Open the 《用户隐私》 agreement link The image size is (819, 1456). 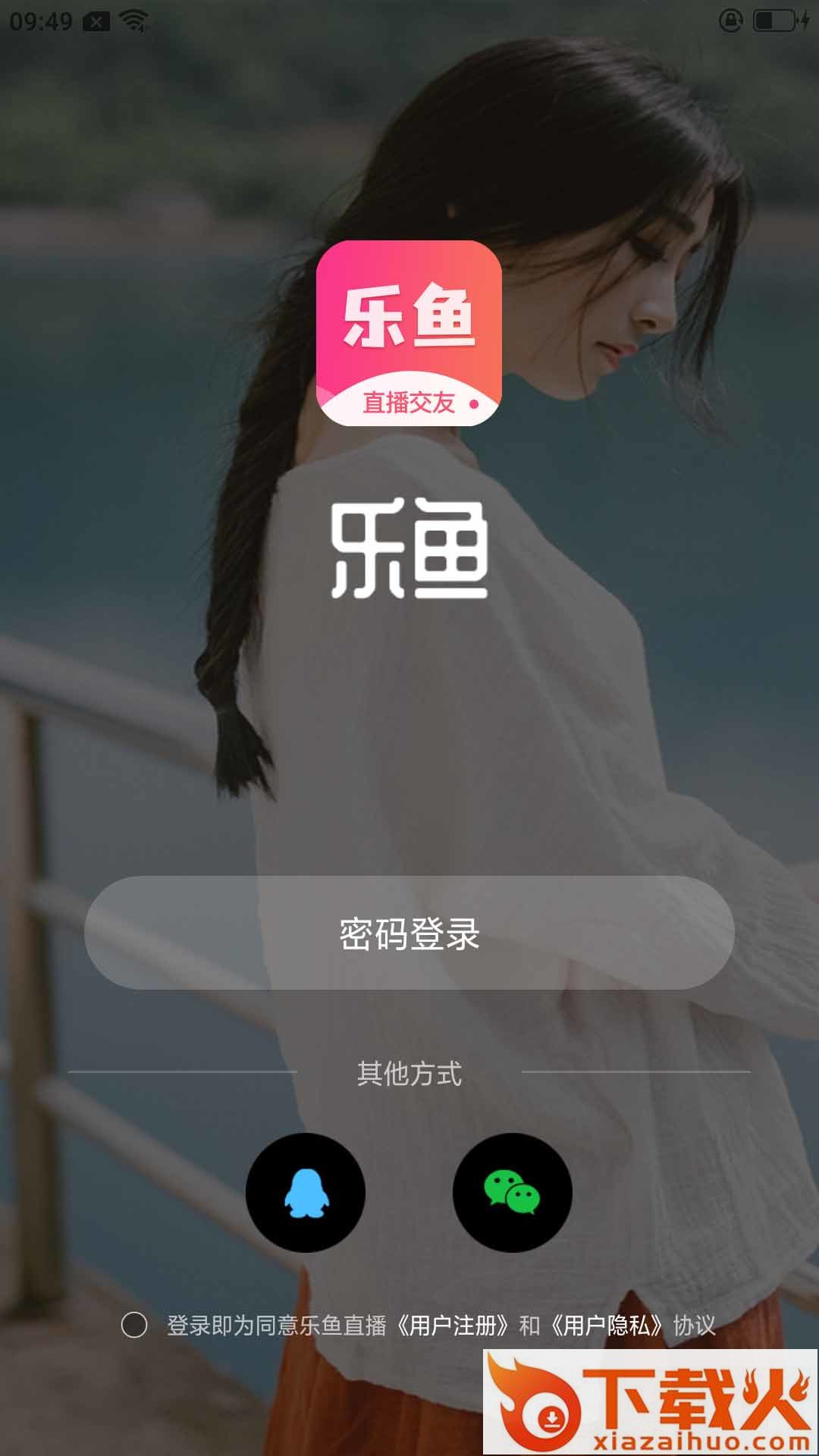pos(607,1325)
